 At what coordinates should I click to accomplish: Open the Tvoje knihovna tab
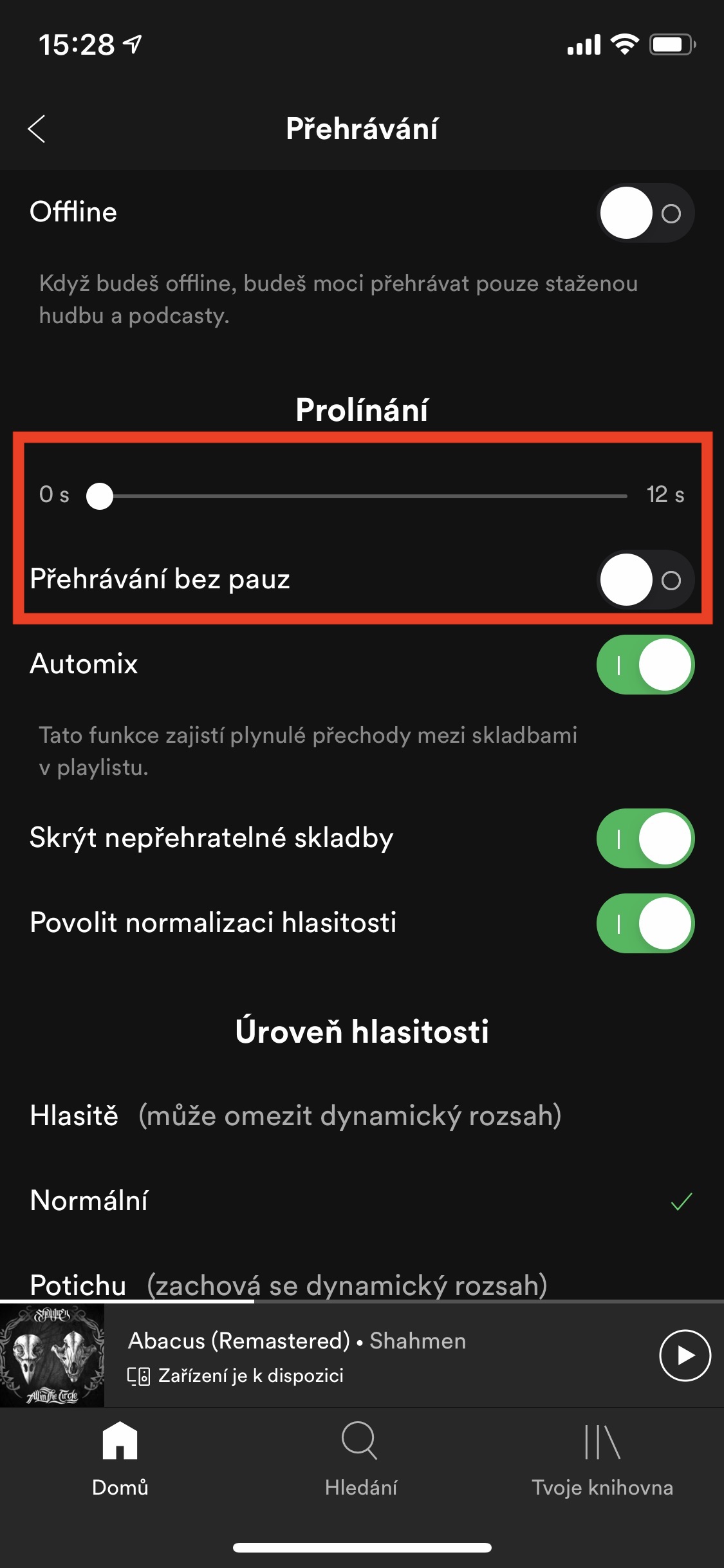(602, 1459)
